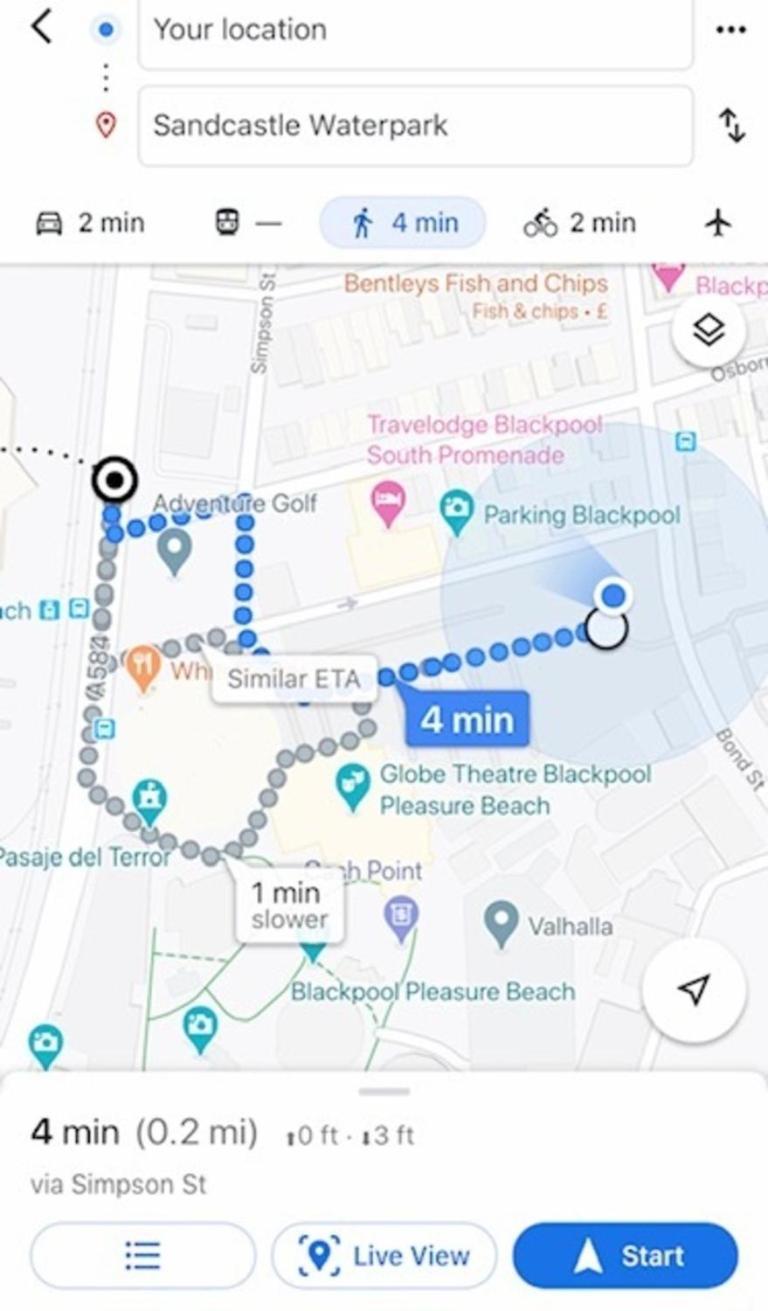Choose the 1 min slower route
The height and width of the screenshot is (1311, 768).
pyautogui.click(x=289, y=904)
